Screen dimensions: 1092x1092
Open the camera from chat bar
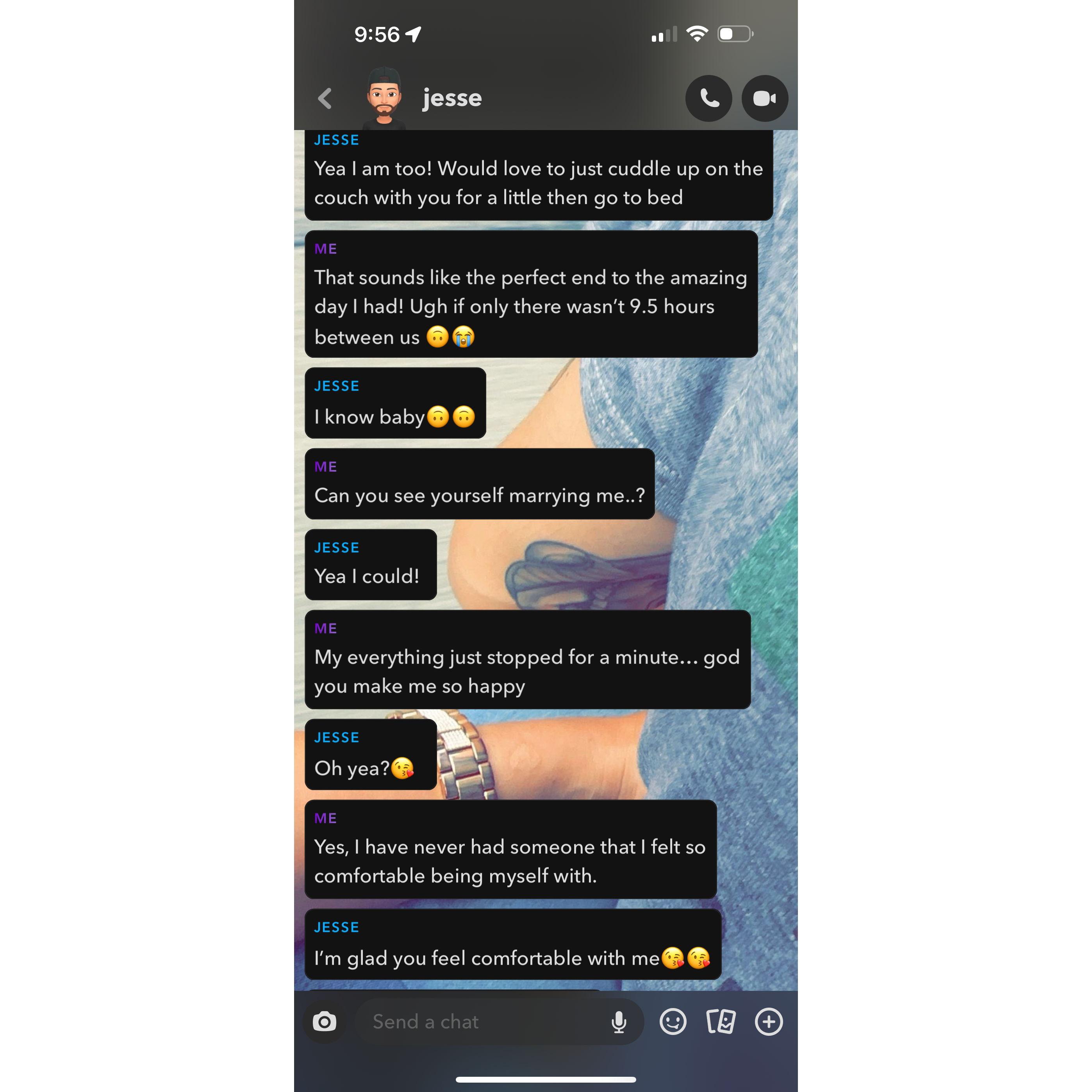tap(325, 1021)
